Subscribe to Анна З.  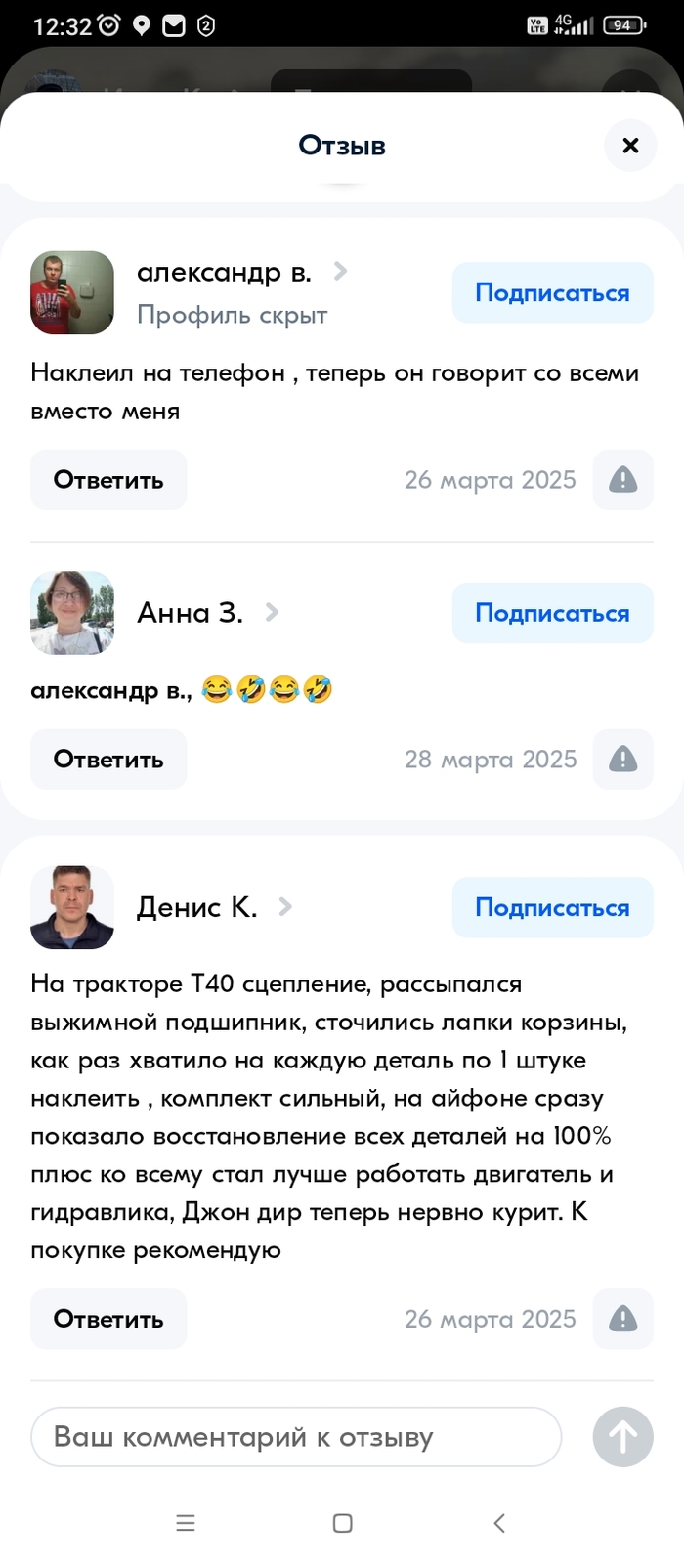[552, 613]
